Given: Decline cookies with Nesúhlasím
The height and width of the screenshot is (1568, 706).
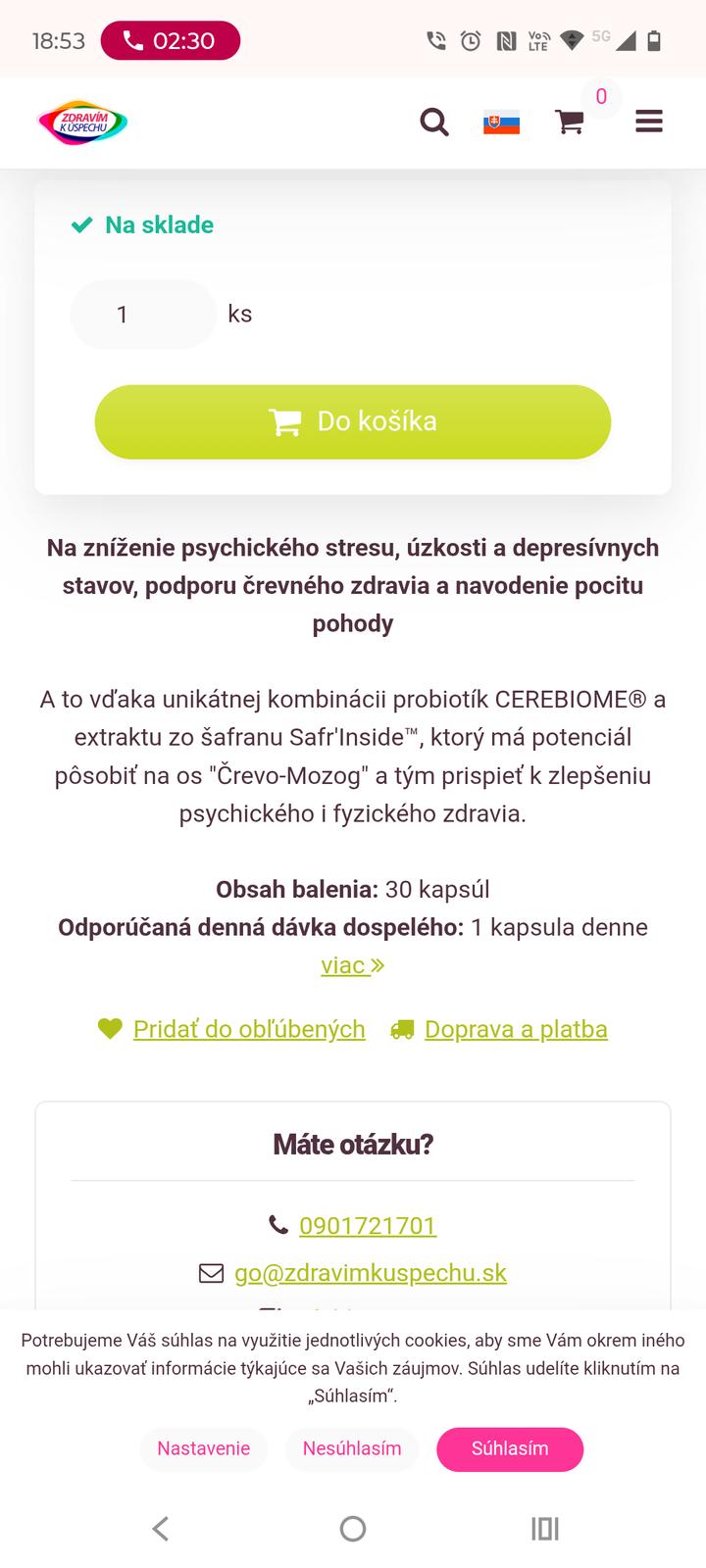Looking at the screenshot, I should 352,1448.
